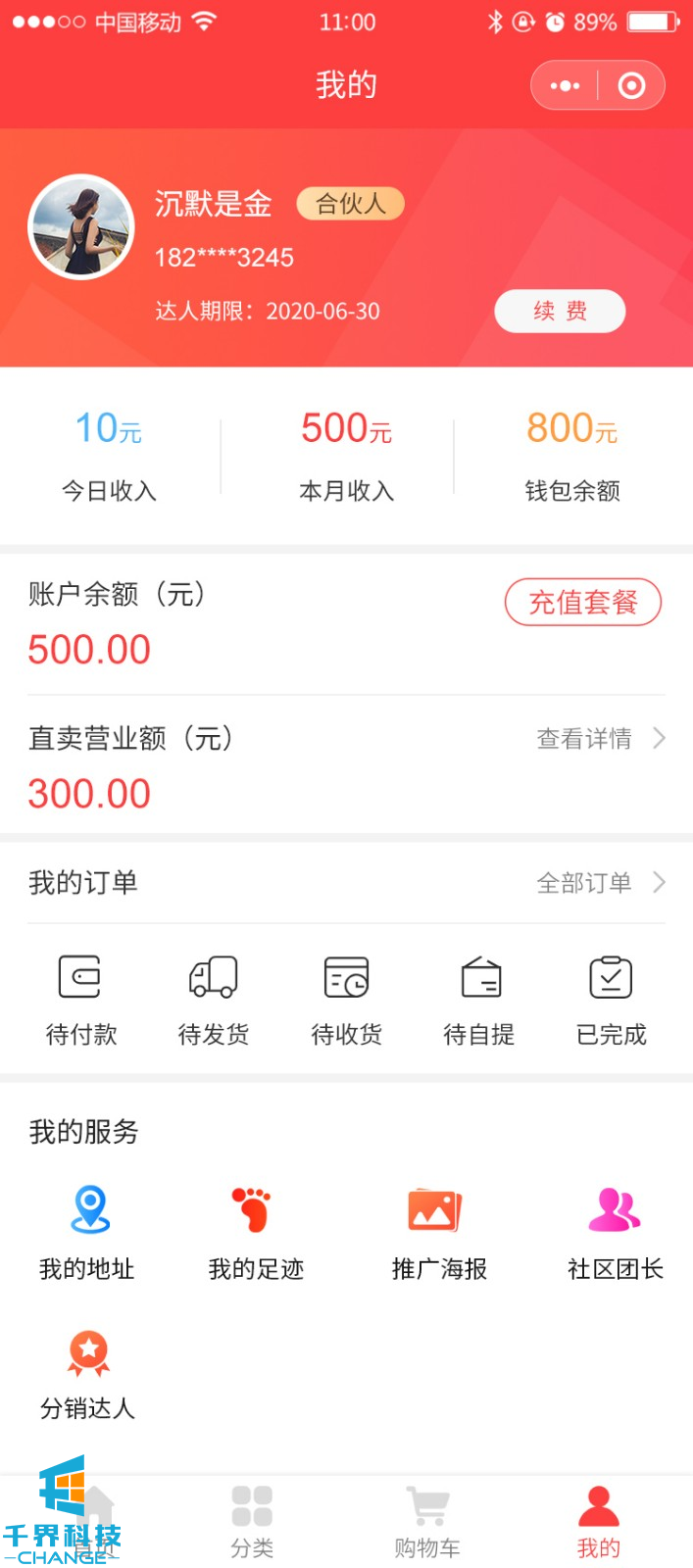Open 分销达人 distribution expert service

click(x=87, y=1374)
